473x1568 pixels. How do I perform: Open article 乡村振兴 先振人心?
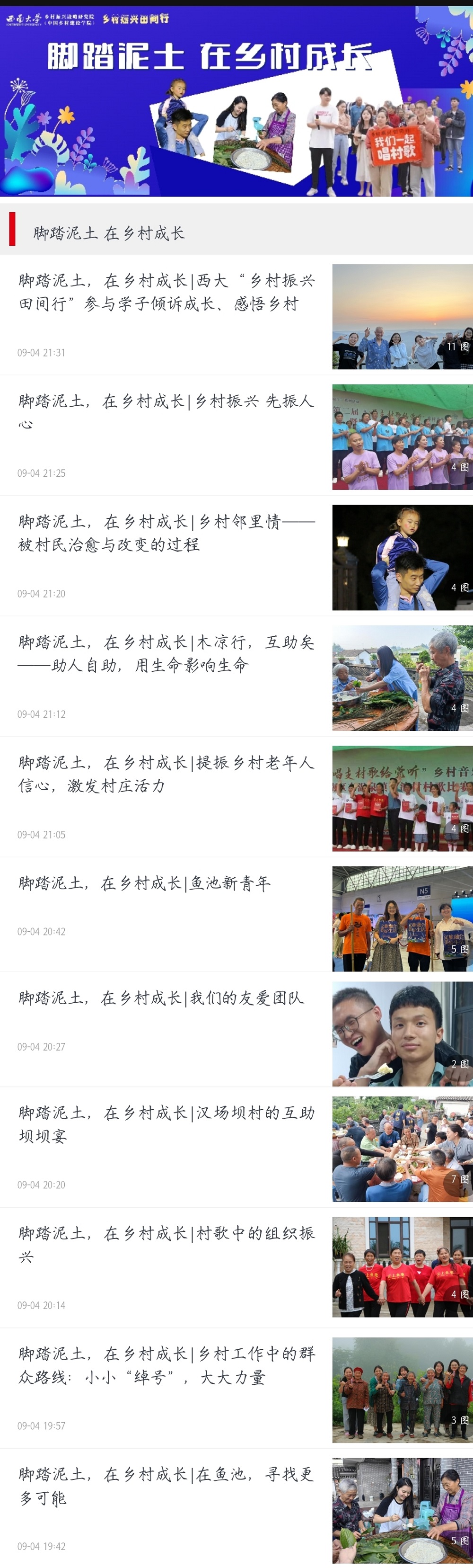click(166, 412)
